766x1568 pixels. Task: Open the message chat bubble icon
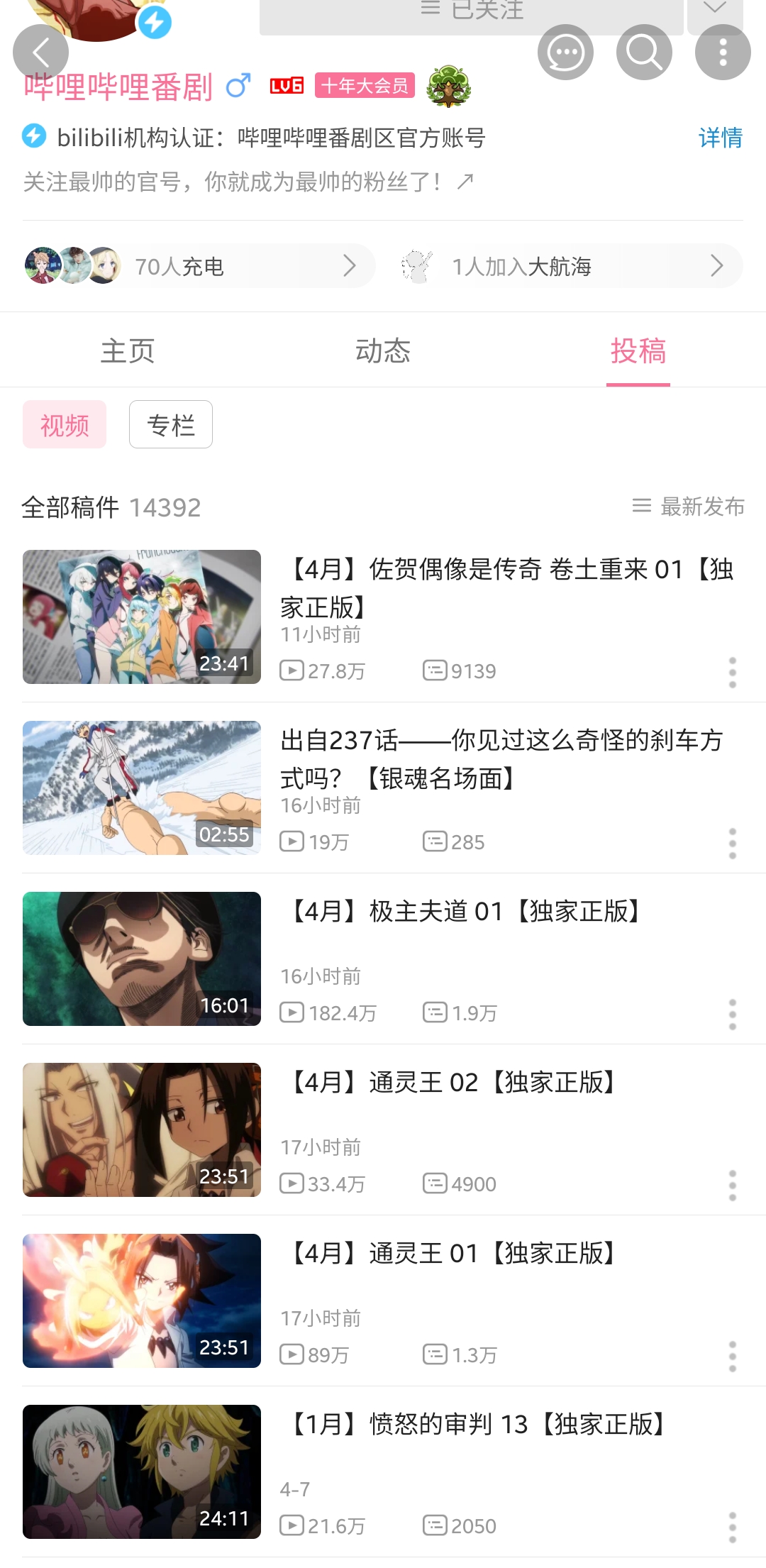tap(565, 53)
